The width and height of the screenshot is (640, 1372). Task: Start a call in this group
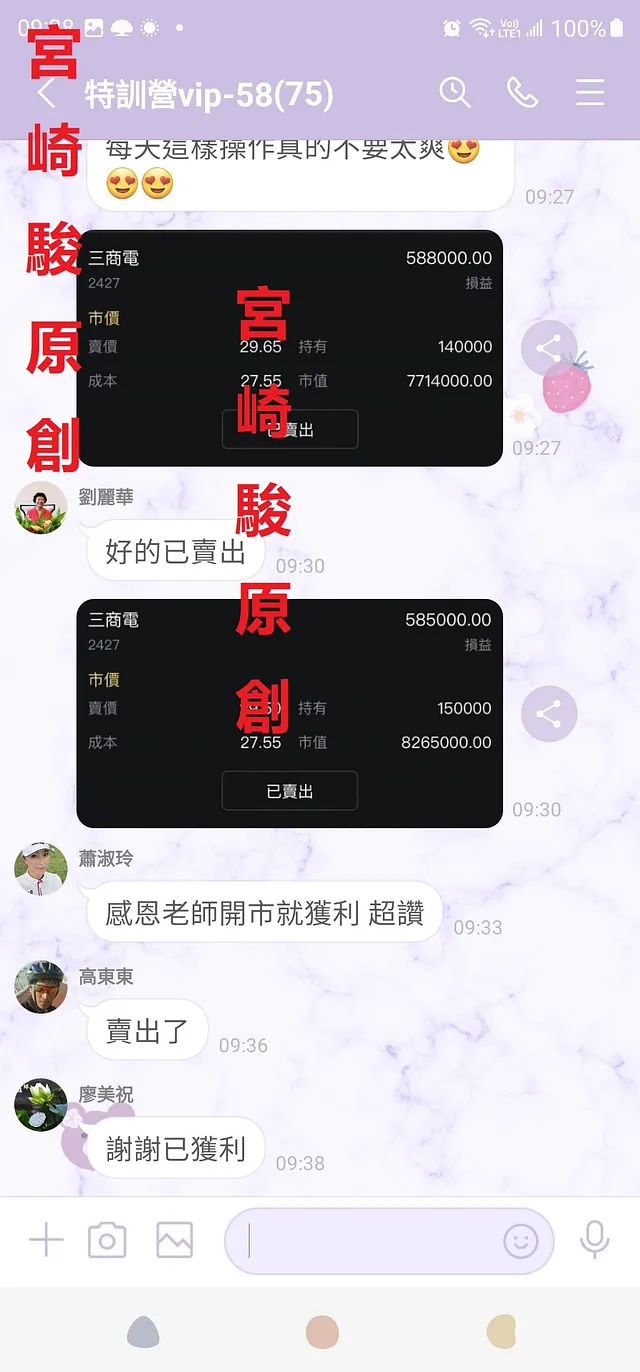coord(522,93)
